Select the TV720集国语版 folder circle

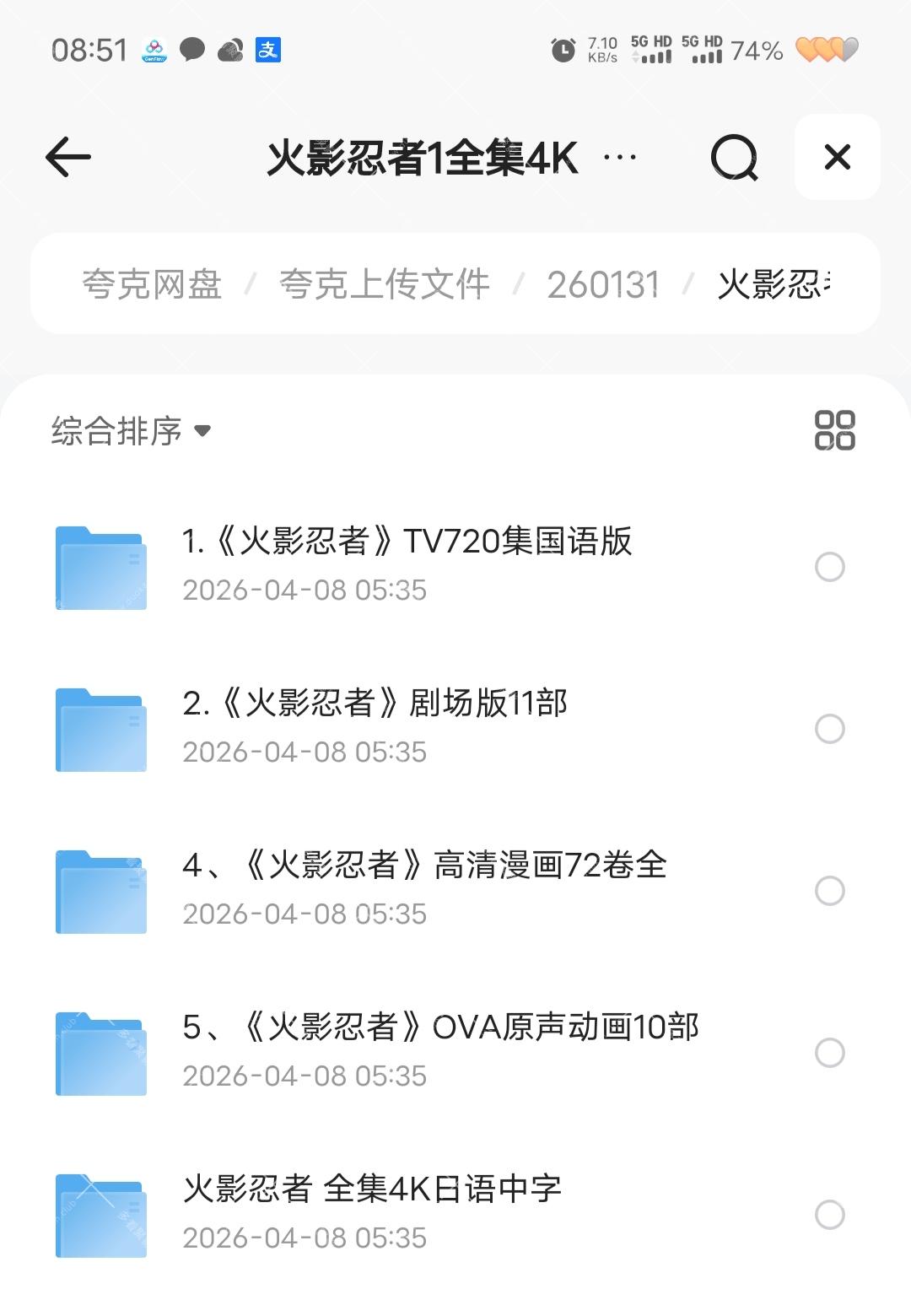[830, 567]
